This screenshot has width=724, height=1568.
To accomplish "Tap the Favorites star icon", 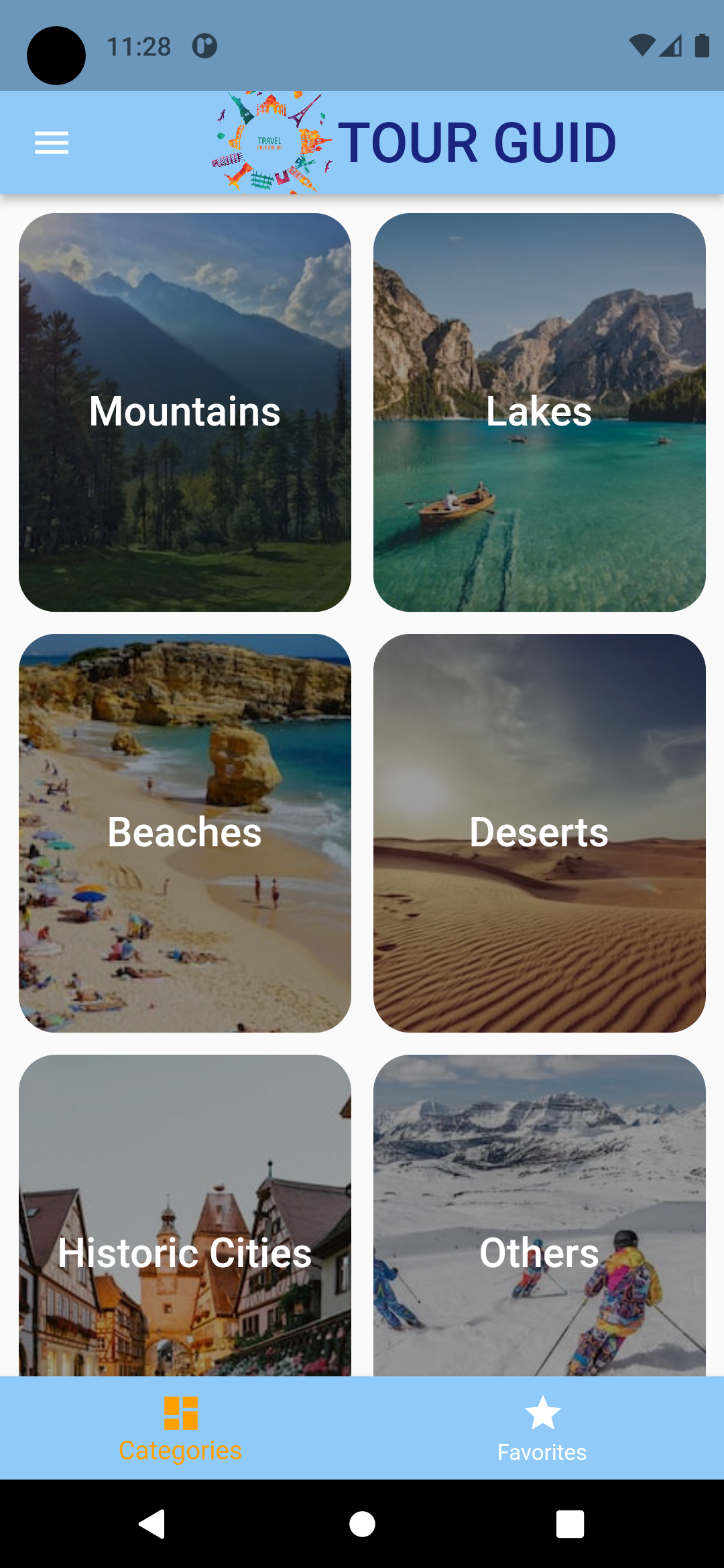I will point(542,1411).
